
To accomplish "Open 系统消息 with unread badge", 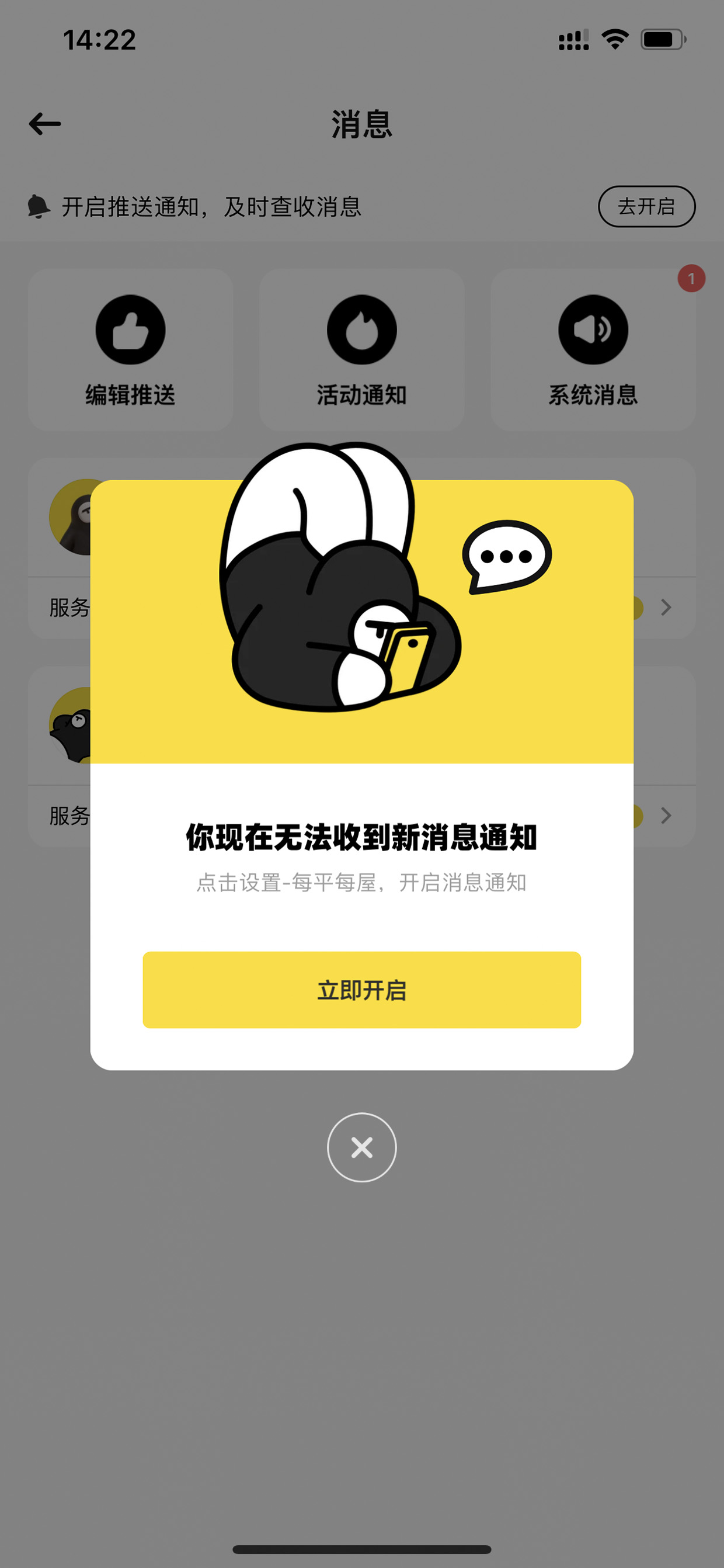I will (593, 350).
